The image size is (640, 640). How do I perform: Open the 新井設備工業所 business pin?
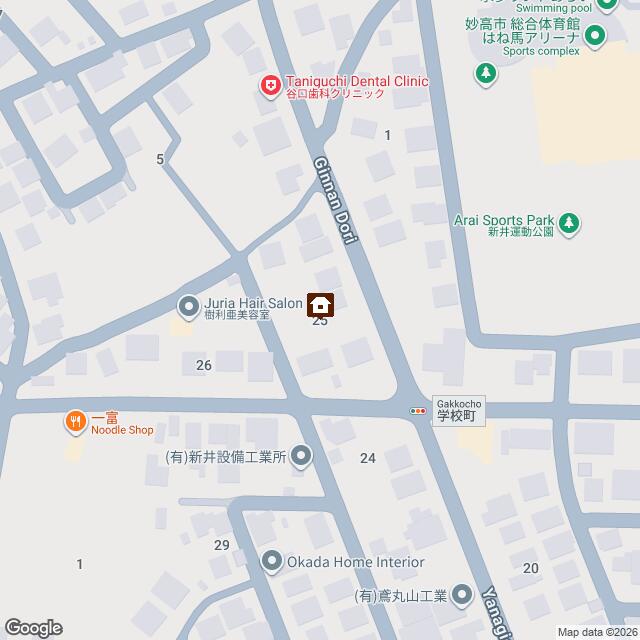301,457
